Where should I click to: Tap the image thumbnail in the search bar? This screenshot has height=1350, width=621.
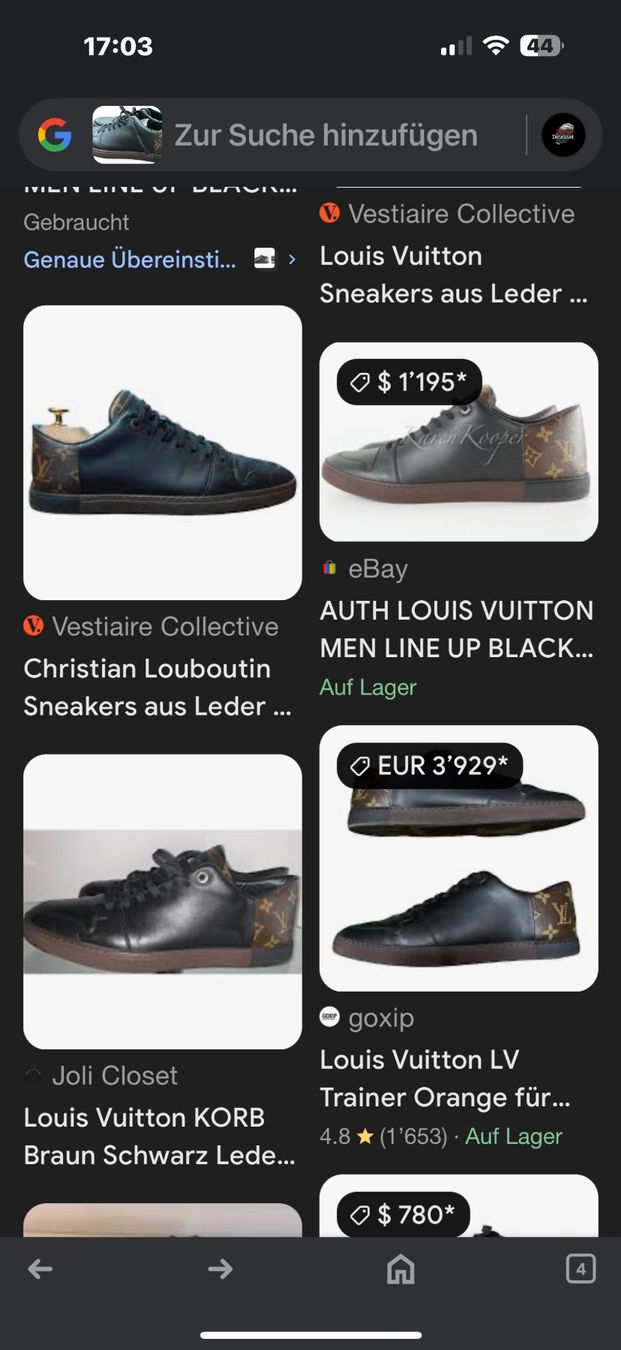coord(127,135)
